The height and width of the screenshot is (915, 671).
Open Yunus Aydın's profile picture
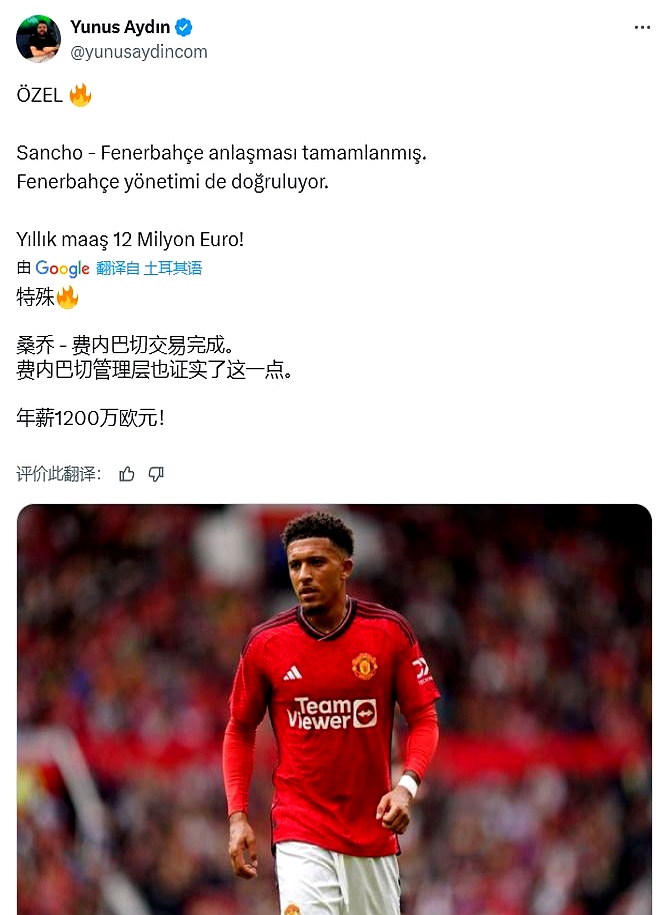pyautogui.click(x=38, y=39)
